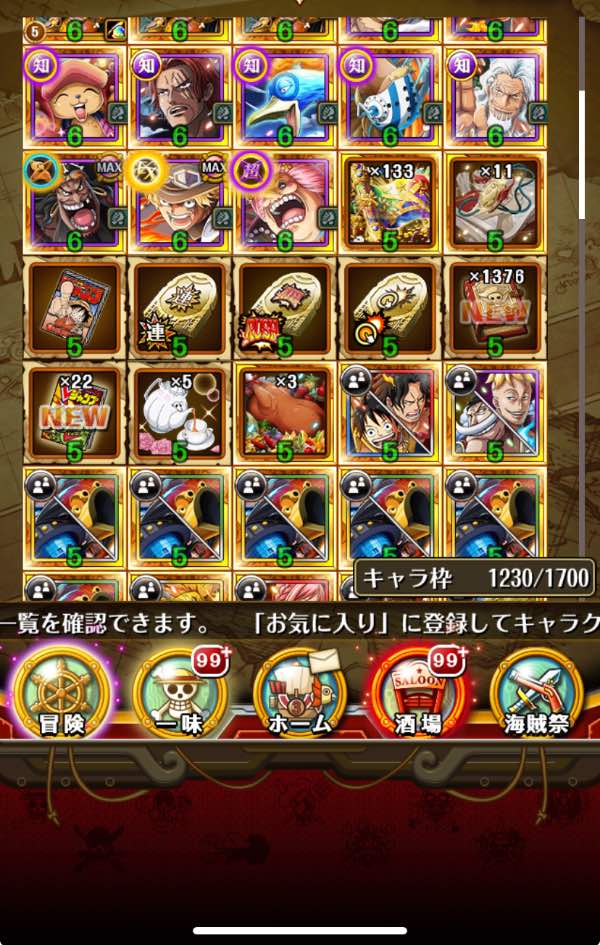Open the 海賊祭 (Pirate Festival) menu

point(536,691)
